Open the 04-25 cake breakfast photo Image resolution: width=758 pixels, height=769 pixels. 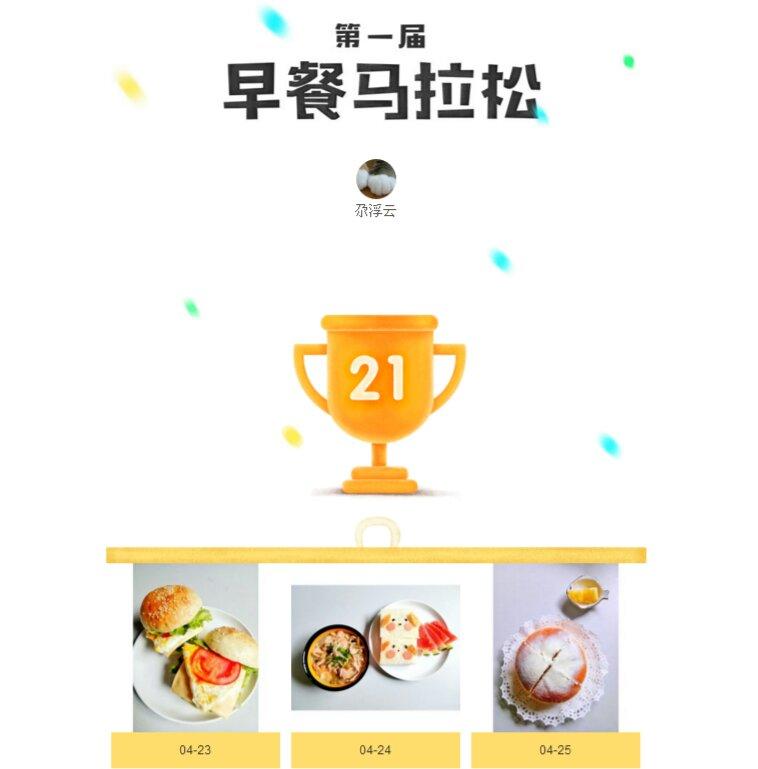point(555,647)
